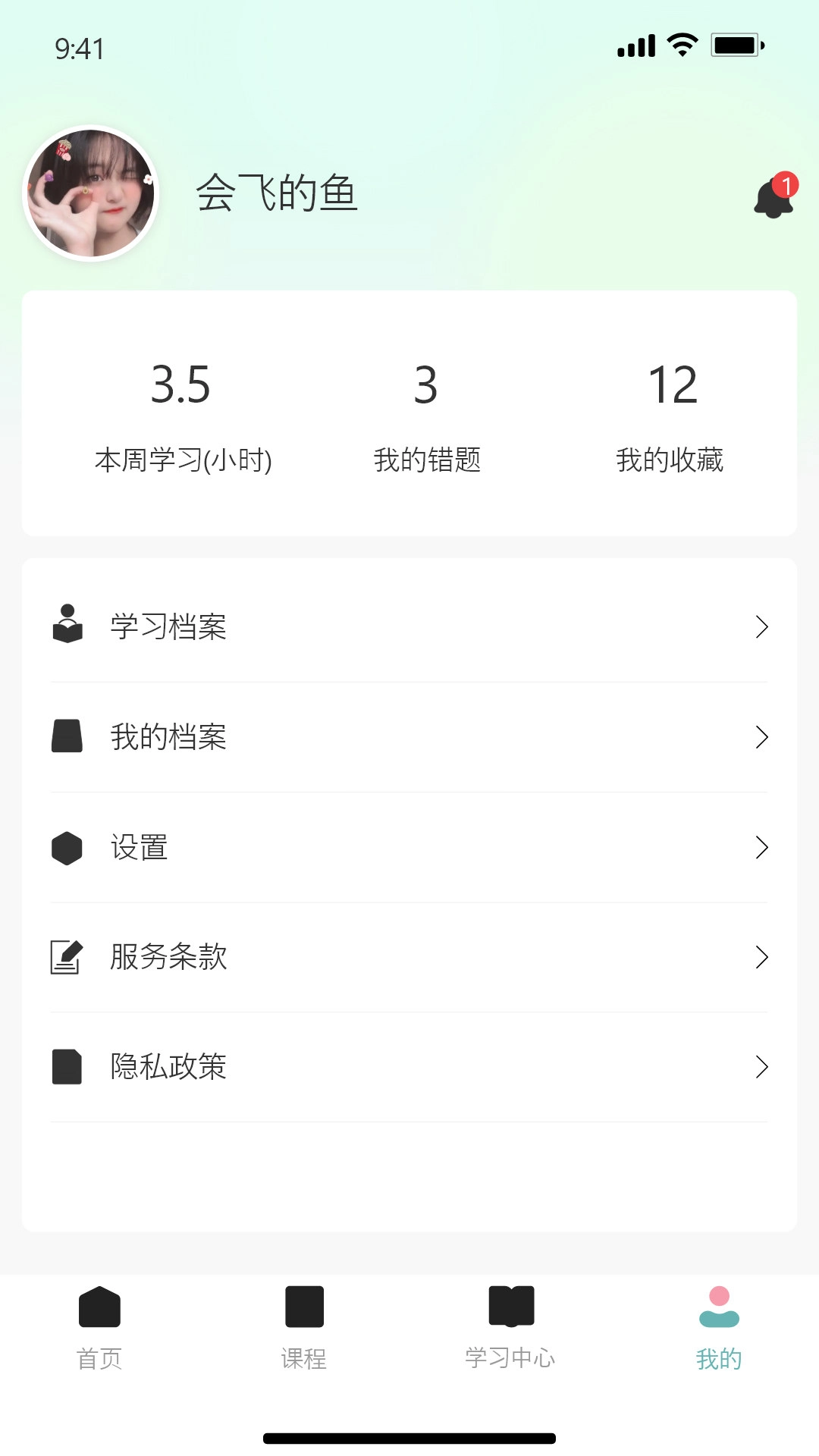Go to the 学习中心 tab
The height and width of the screenshot is (1456, 819).
click(x=510, y=1327)
